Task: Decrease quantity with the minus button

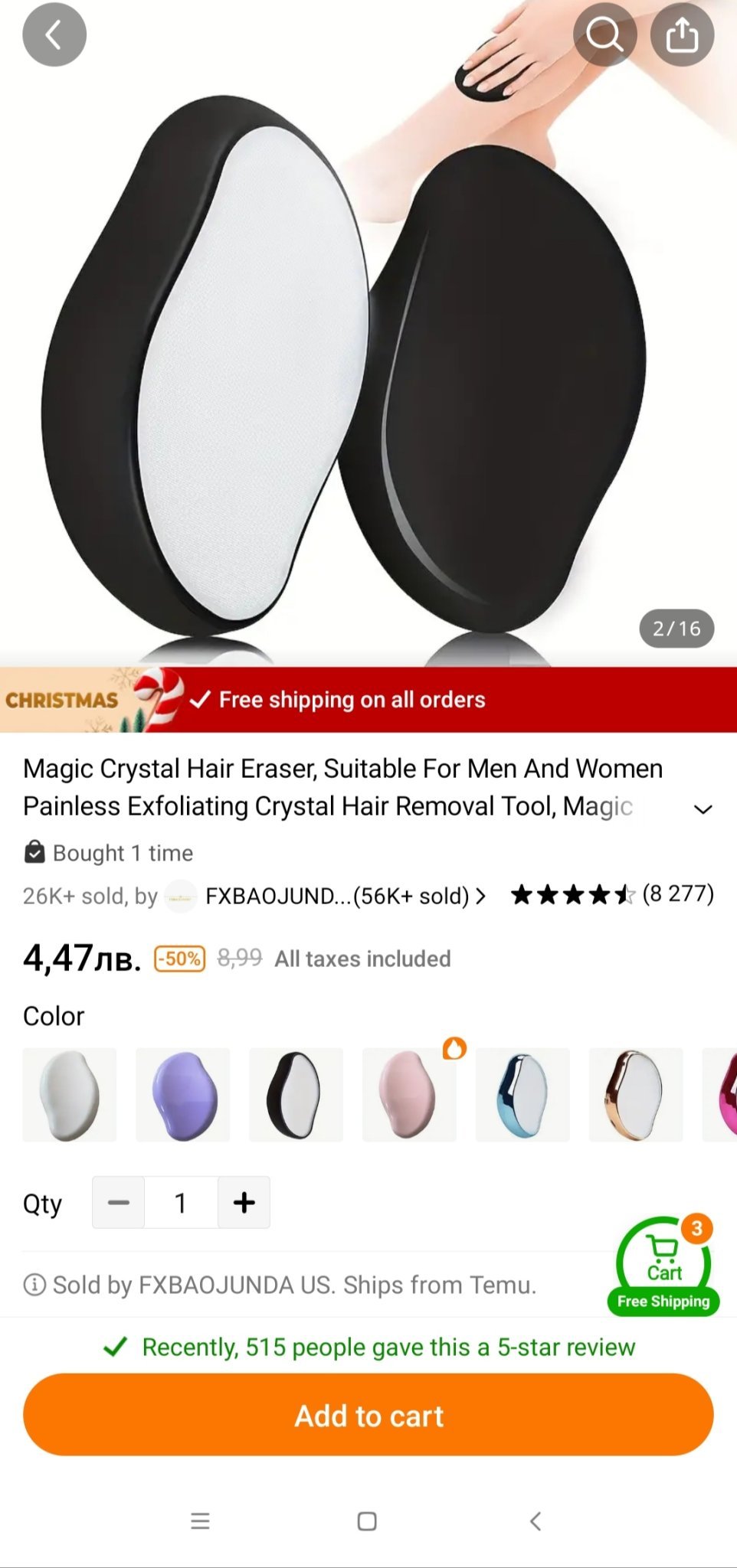Action: coord(119,1203)
